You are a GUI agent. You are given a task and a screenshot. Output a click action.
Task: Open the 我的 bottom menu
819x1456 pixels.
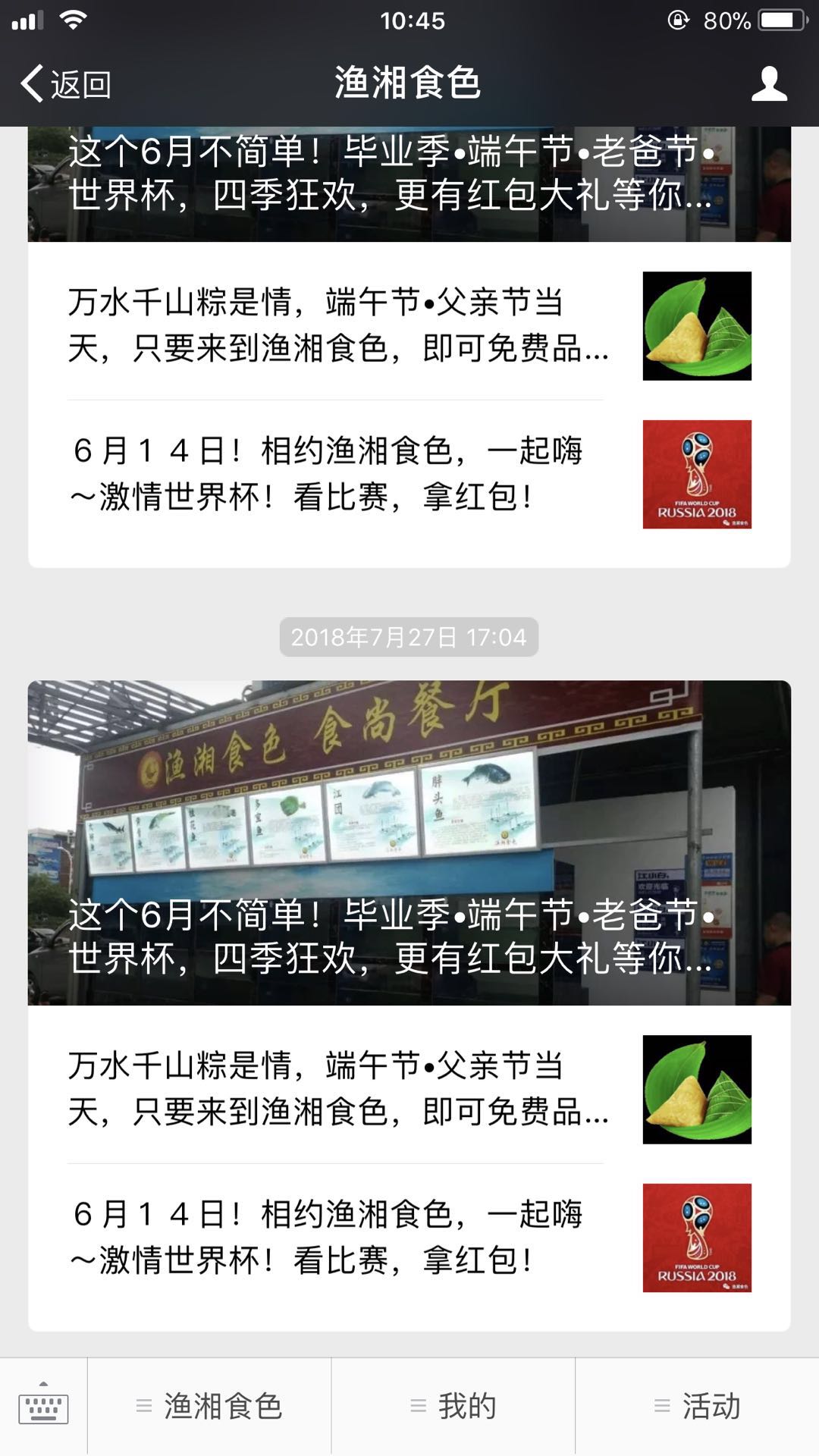point(453,1407)
